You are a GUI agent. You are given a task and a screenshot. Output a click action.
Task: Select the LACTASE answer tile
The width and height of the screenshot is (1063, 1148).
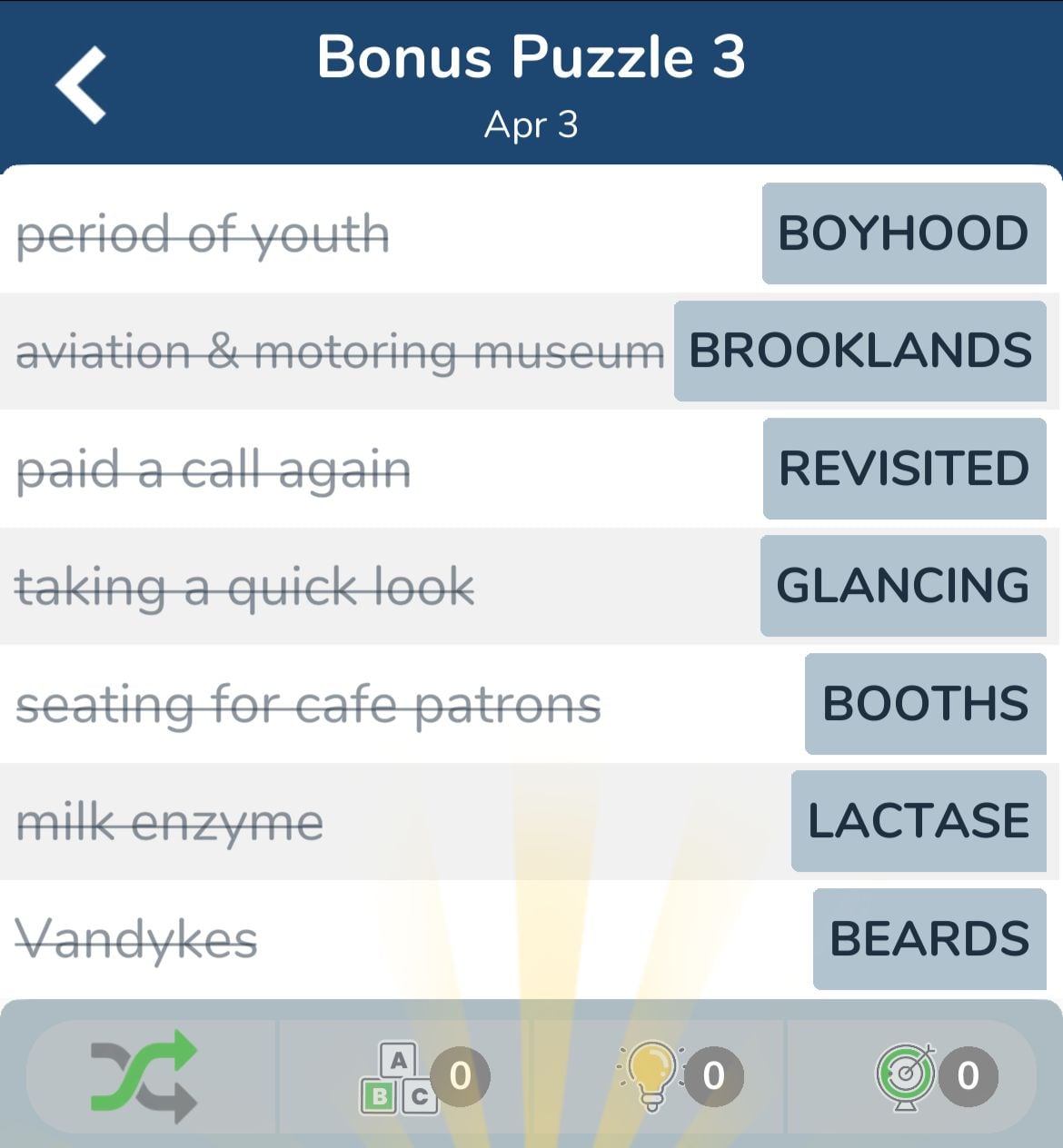pyautogui.click(x=918, y=821)
